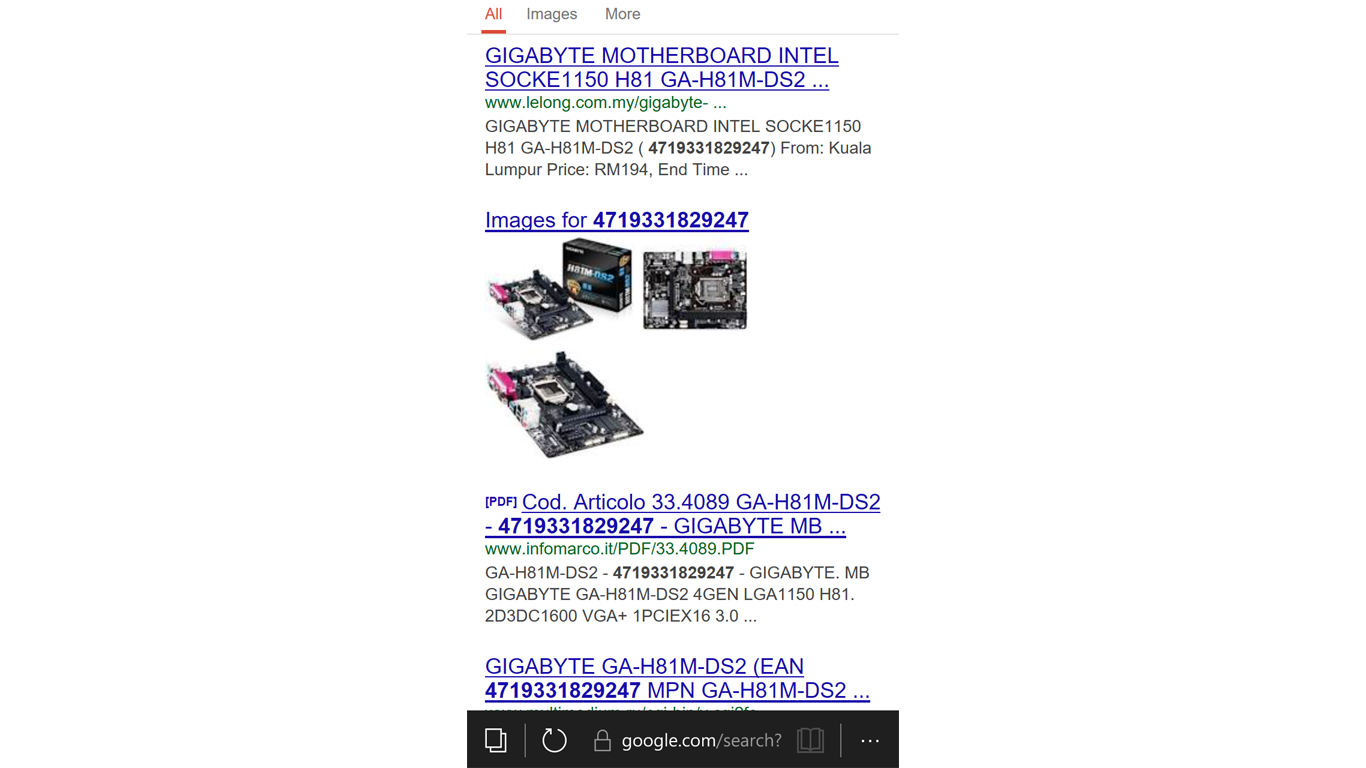Open the lelong.com.my GIGABYTE motherboard result
Screen dimensions: 1366x768
click(661, 68)
